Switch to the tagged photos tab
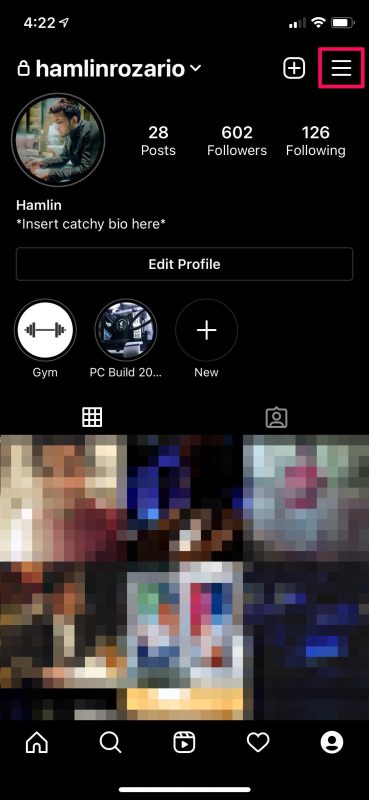Screen dimensions: 369x800 pos(277,417)
